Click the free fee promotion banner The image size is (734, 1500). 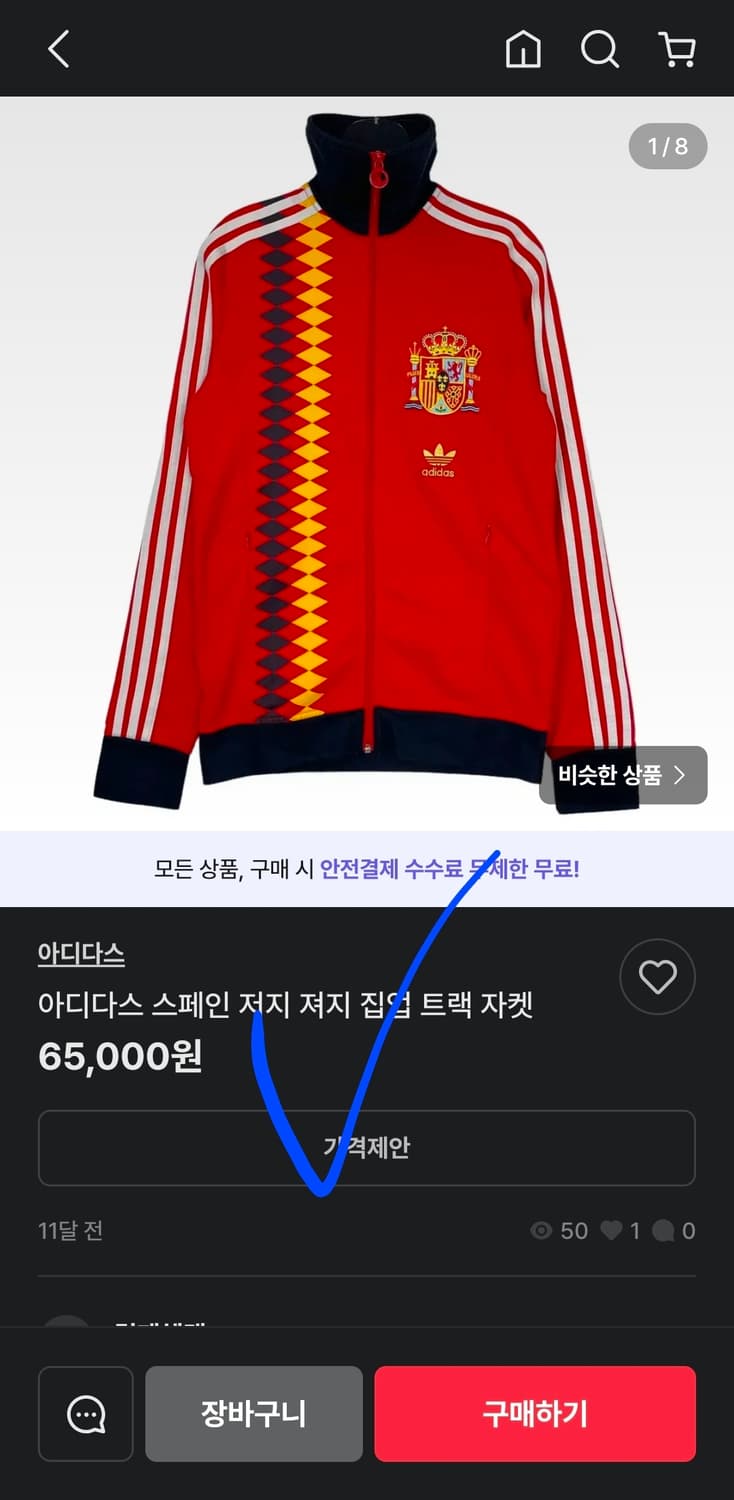[x=366, y=869]
